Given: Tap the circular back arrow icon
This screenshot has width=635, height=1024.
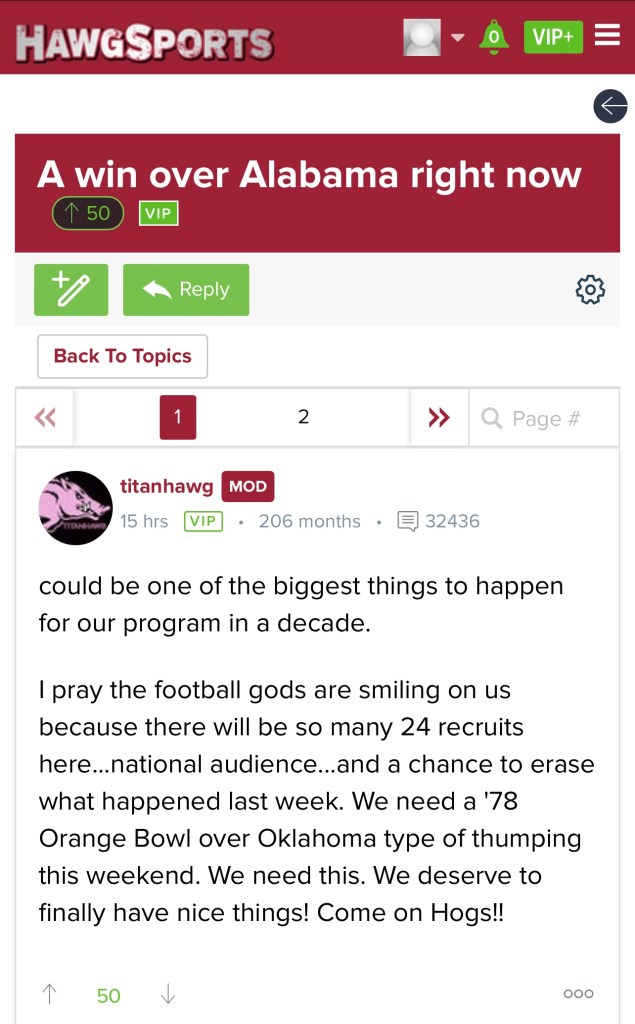Looking at the screenshot, I should tap(610, 106).
